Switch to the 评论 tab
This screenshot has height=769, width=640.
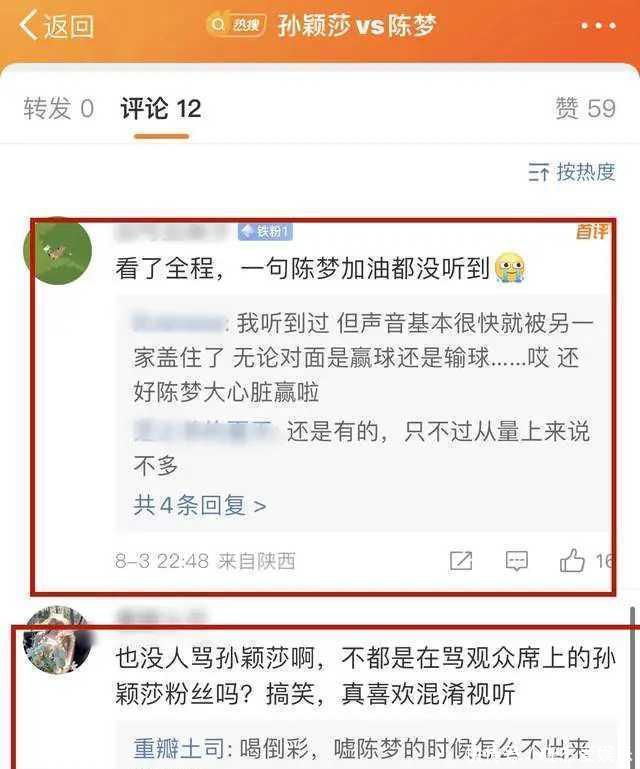pos(160,108)
